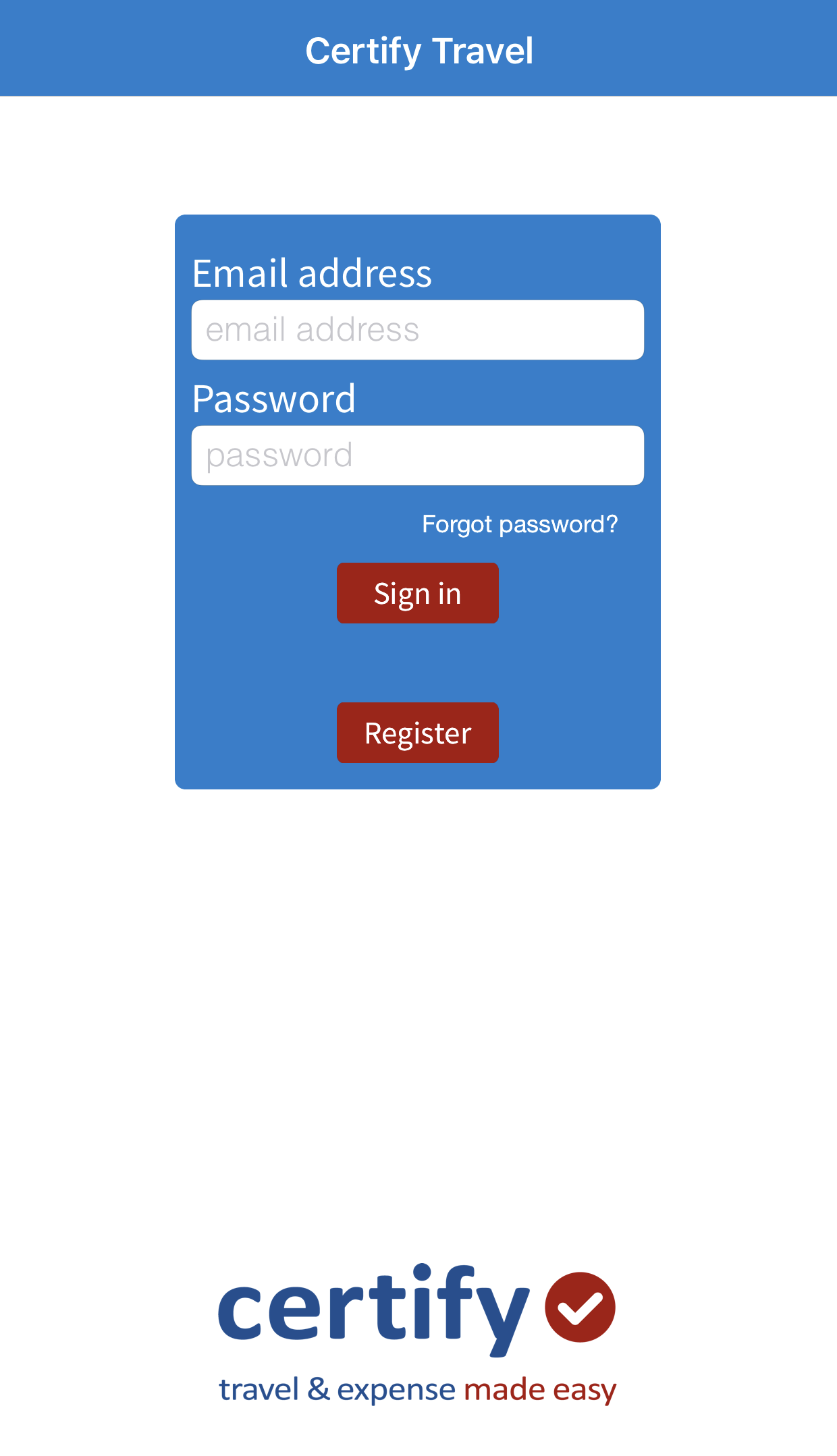Tap the email address field
Screen dimensions: 837x1456
coord(417,330)
